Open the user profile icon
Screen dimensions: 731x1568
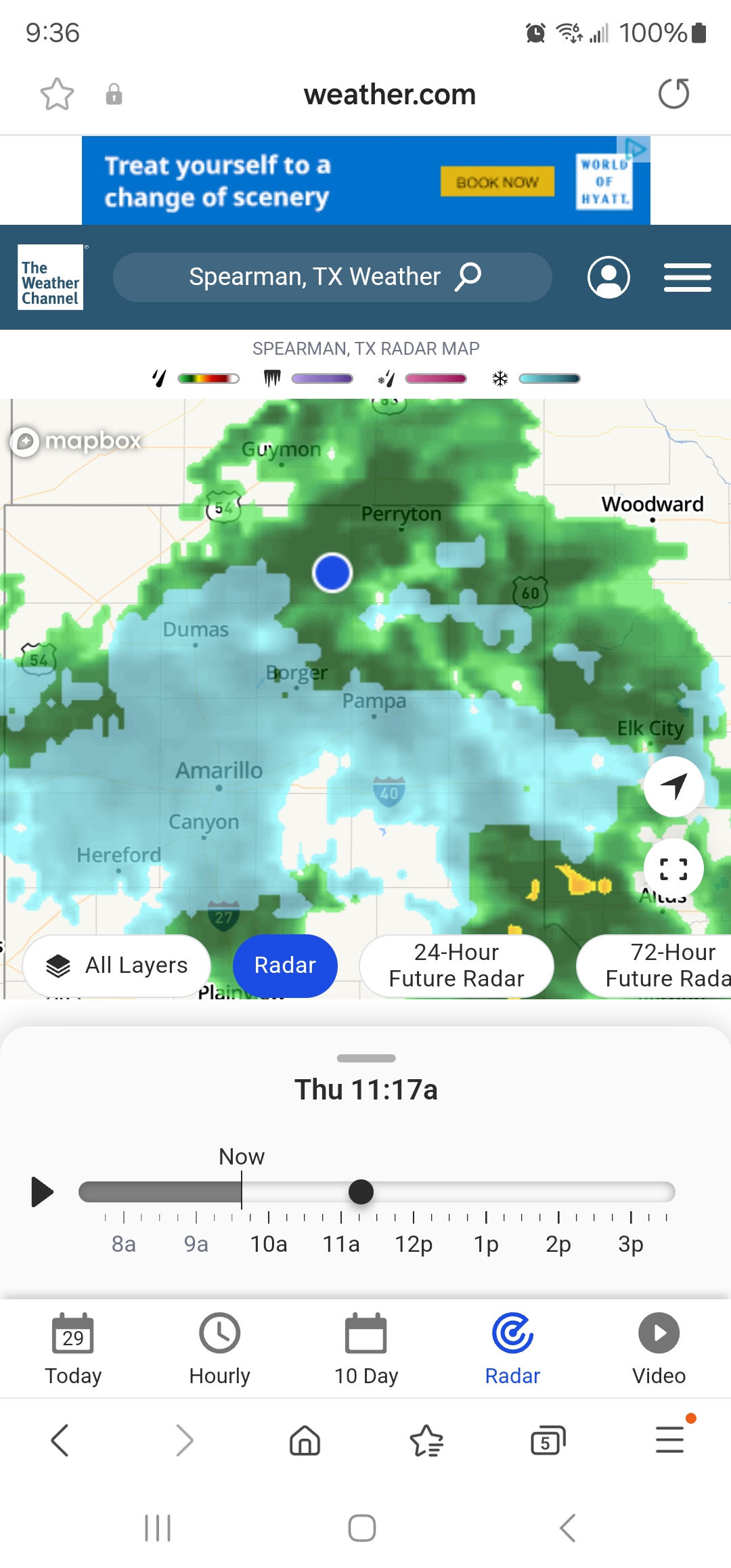[x=608, y=277]
